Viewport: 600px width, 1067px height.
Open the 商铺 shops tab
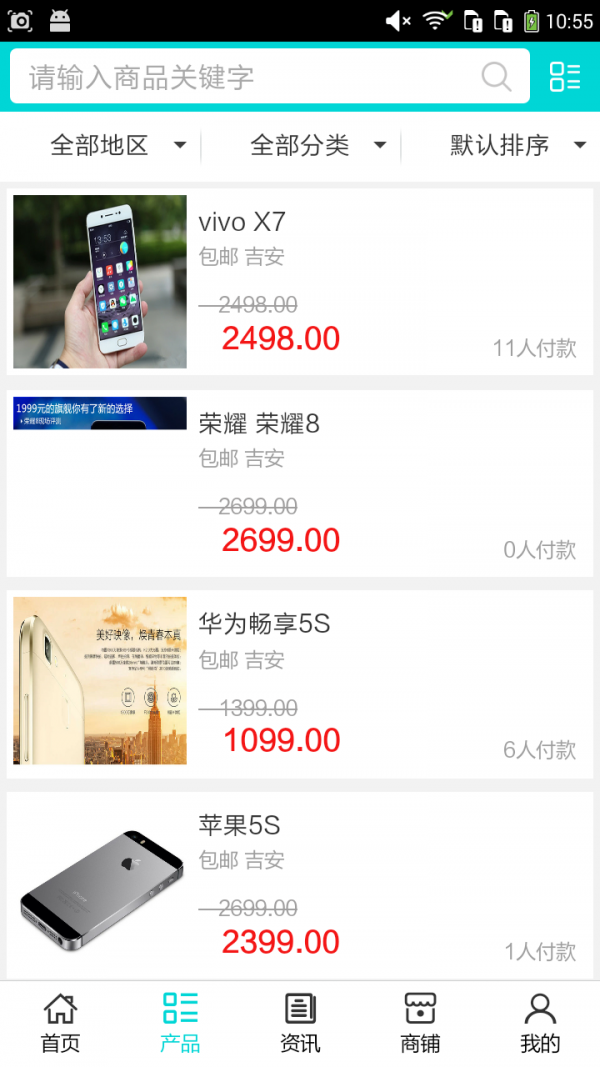[420, 1024]
